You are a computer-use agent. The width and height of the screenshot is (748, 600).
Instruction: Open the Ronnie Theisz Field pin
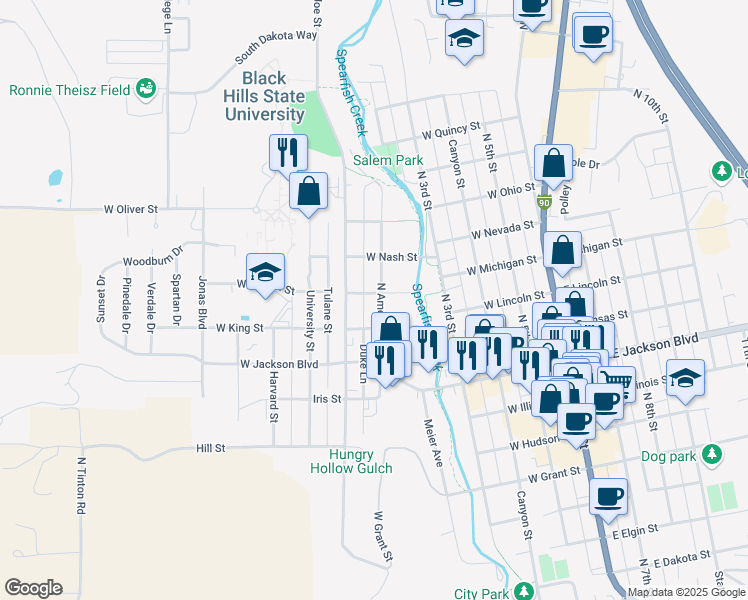point(148,90)
